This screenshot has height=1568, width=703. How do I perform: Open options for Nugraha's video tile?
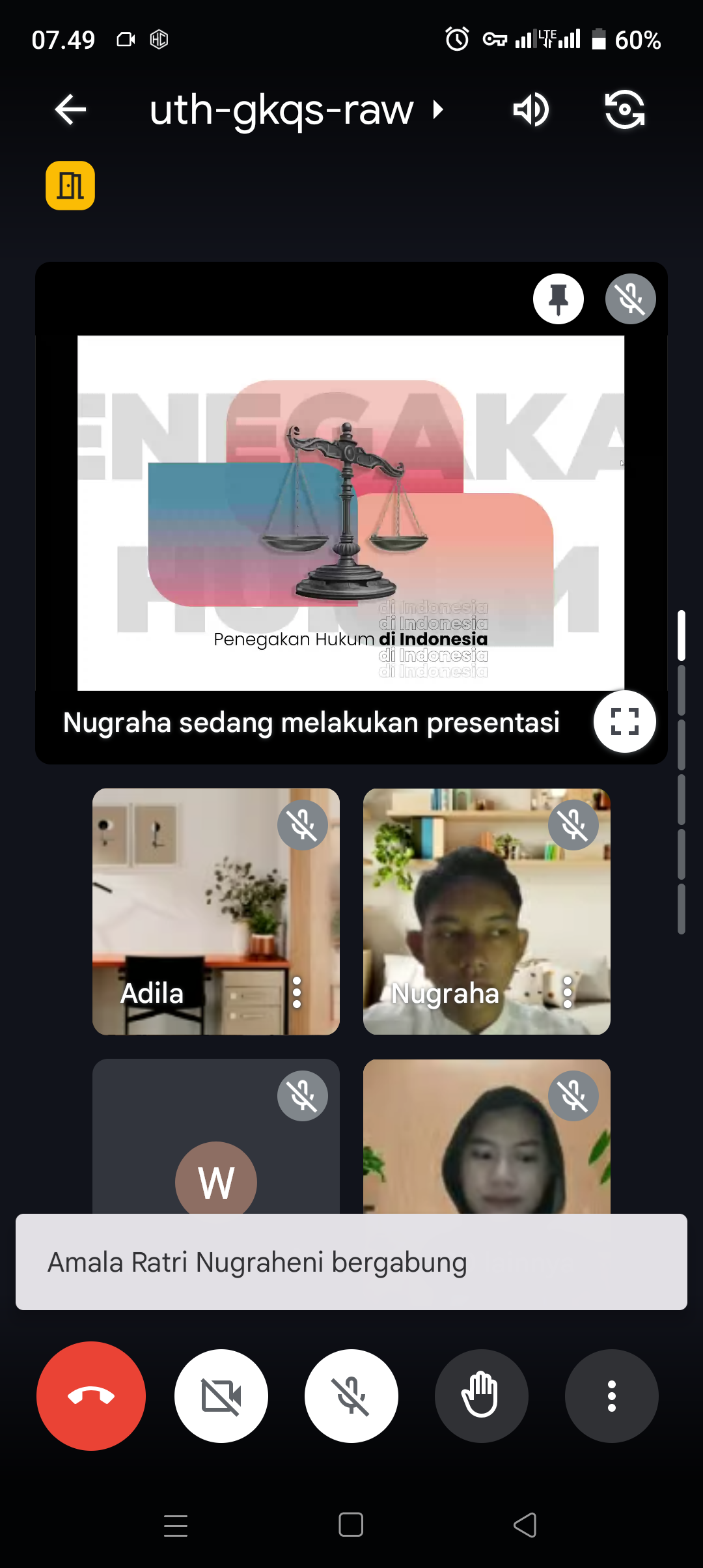coord(568,992)
